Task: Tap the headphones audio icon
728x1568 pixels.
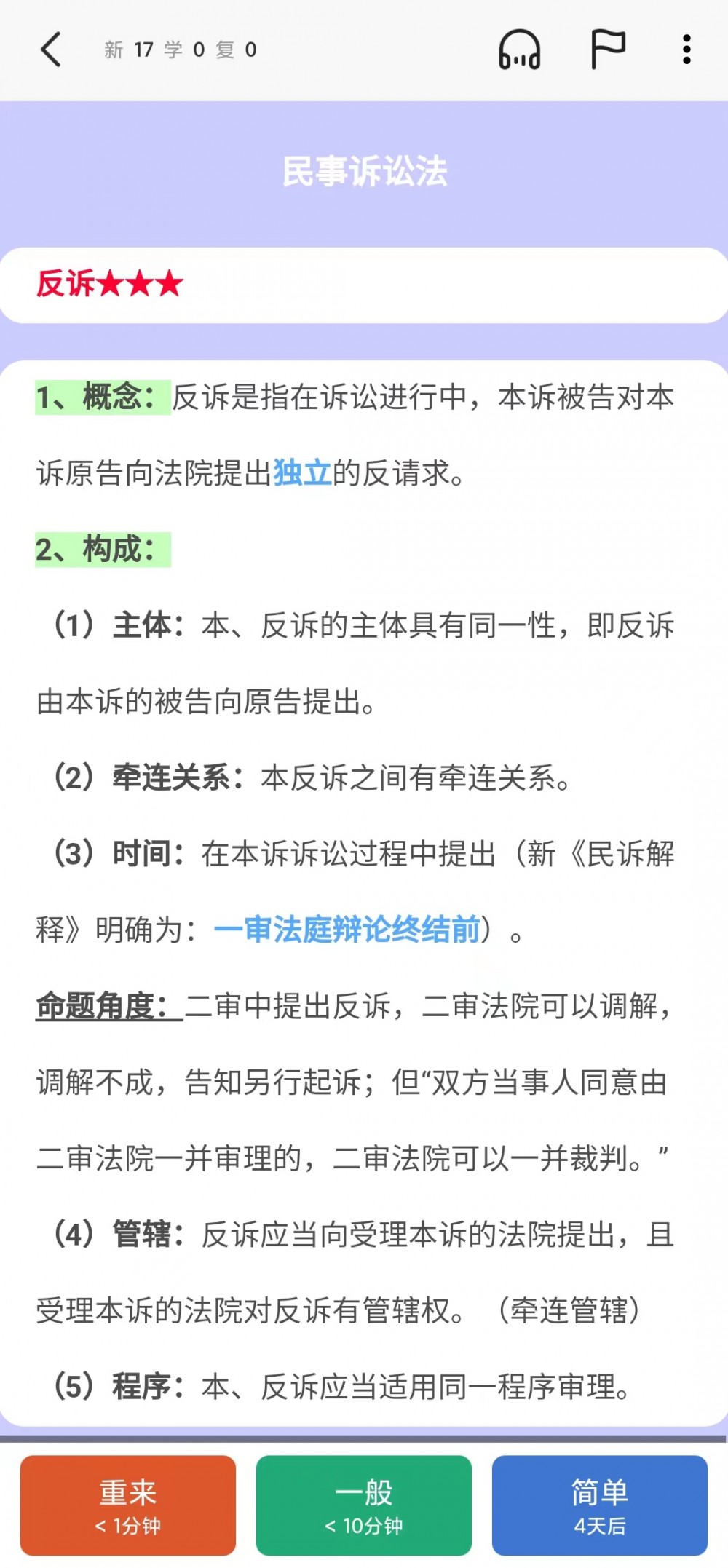Action: [519, 50]
